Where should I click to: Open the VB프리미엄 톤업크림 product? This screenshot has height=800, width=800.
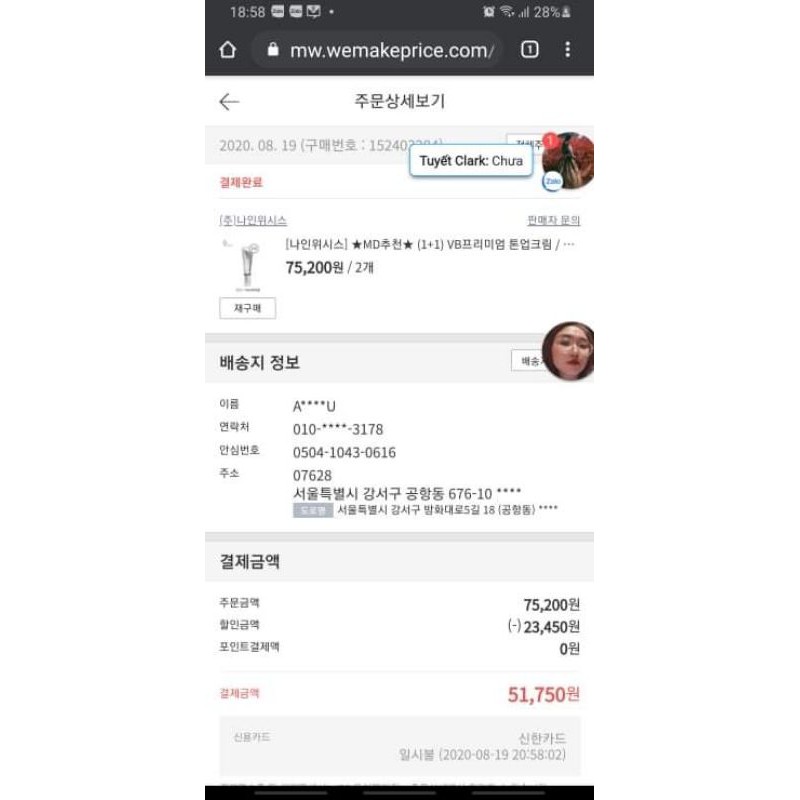point(430,244)
